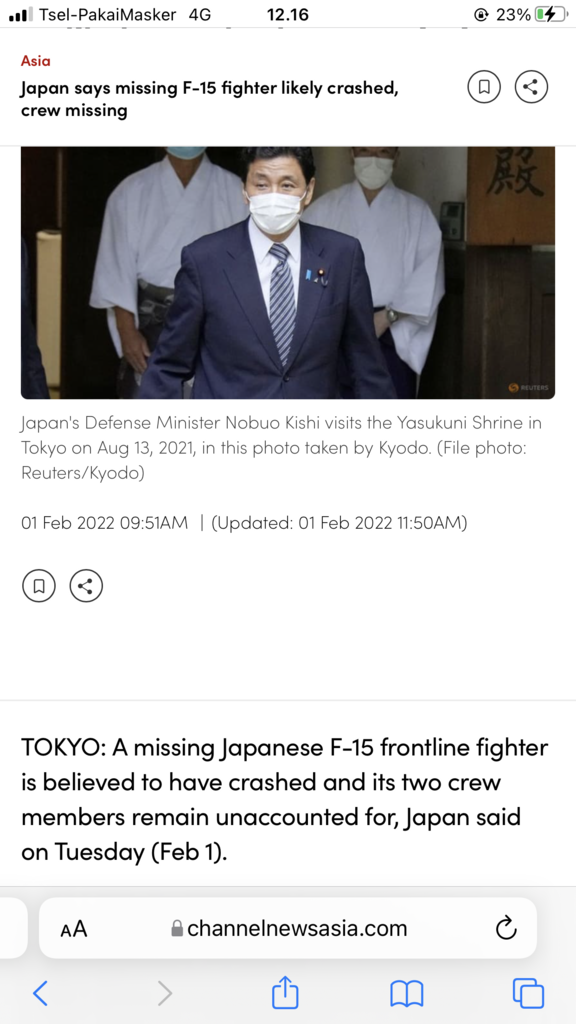The width and height of the screenshot is (576, 1024).
Task: Share the article from the sticky header
Action: tap(531, 87)
